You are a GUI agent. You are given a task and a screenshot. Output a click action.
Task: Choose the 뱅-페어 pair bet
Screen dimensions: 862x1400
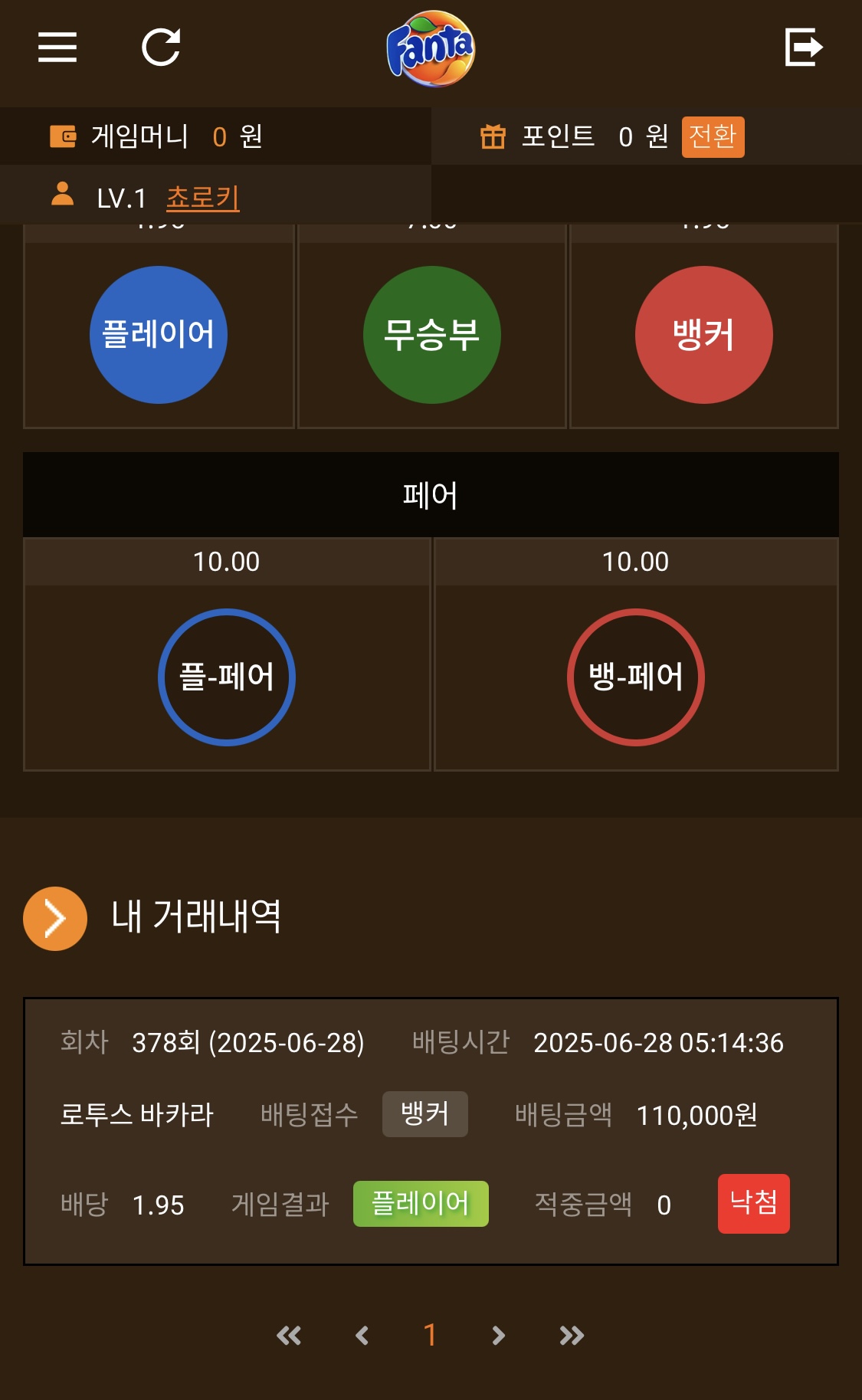pos(635,677)
